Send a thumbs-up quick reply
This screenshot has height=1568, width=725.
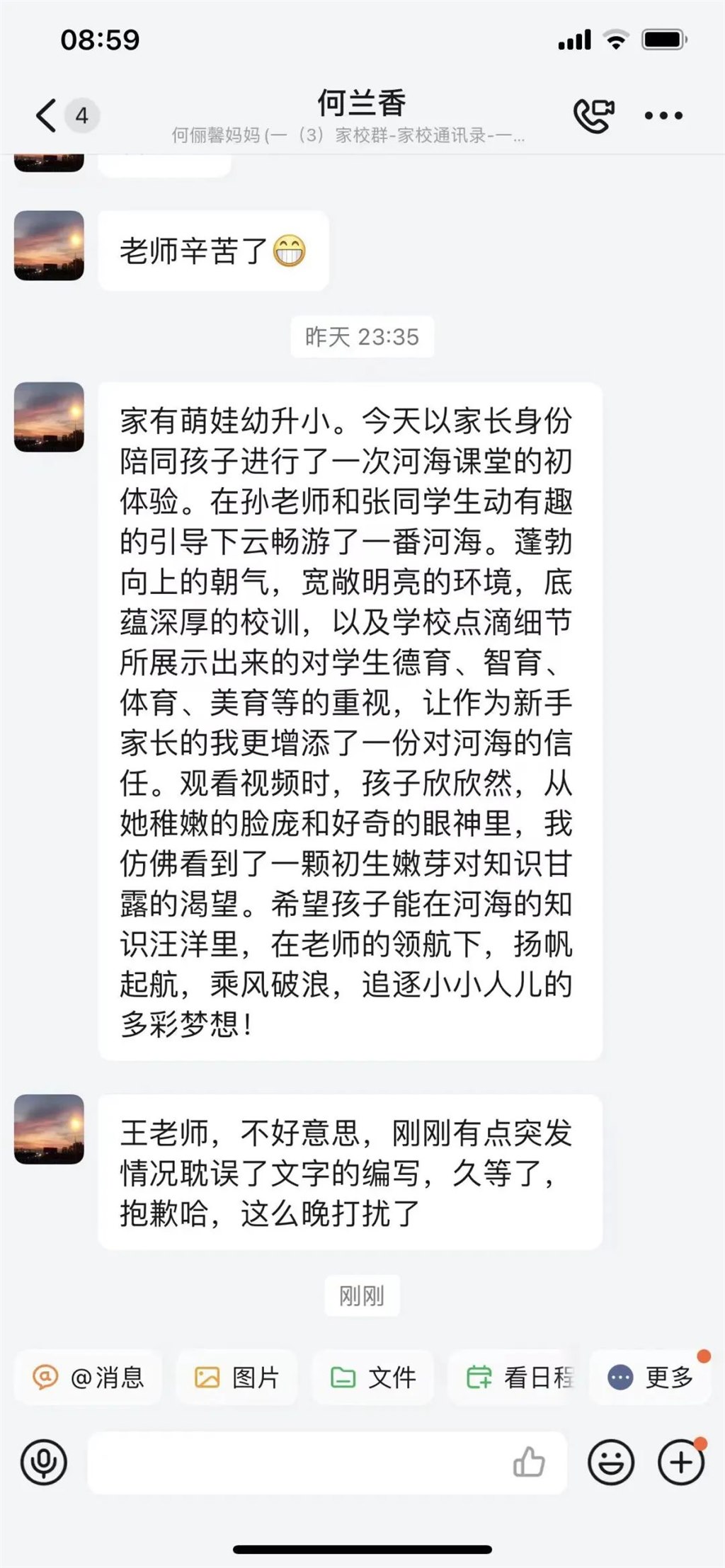(529, 1462)
